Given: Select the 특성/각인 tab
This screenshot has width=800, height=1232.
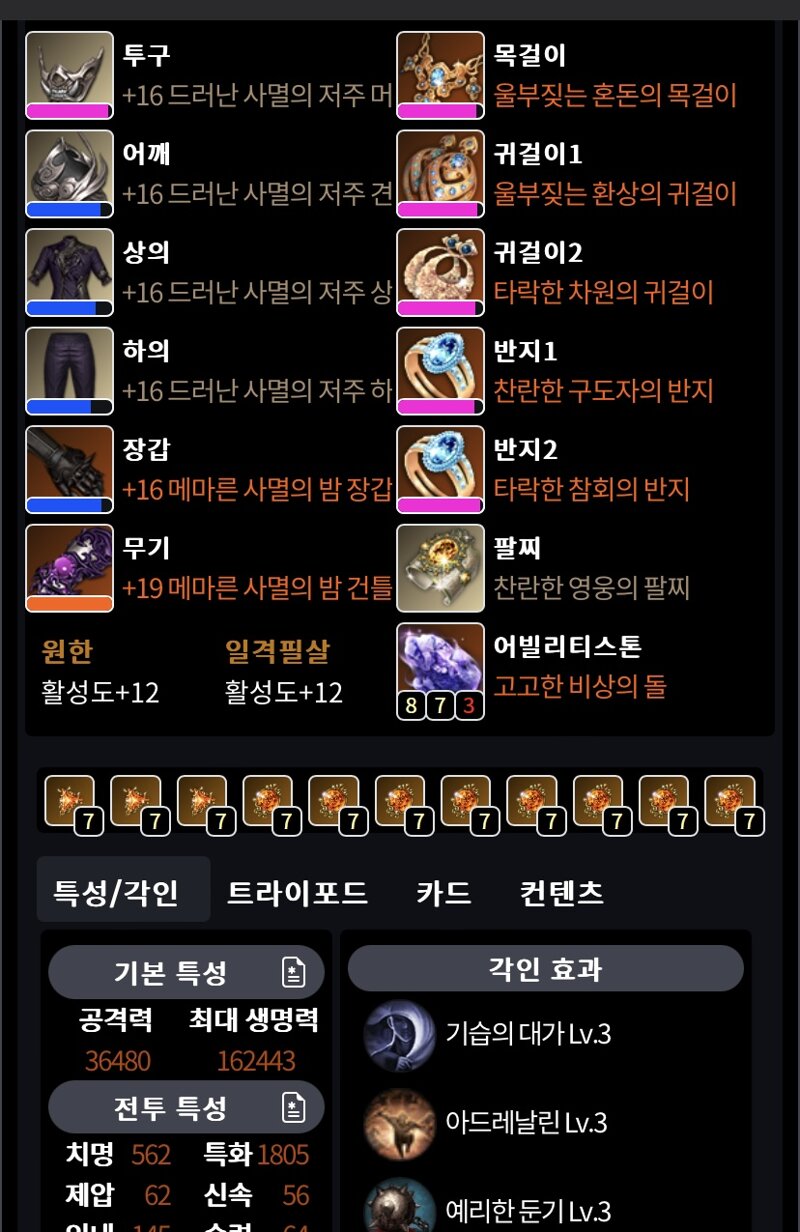Looking at the screenshot, I should click(116, 891).
